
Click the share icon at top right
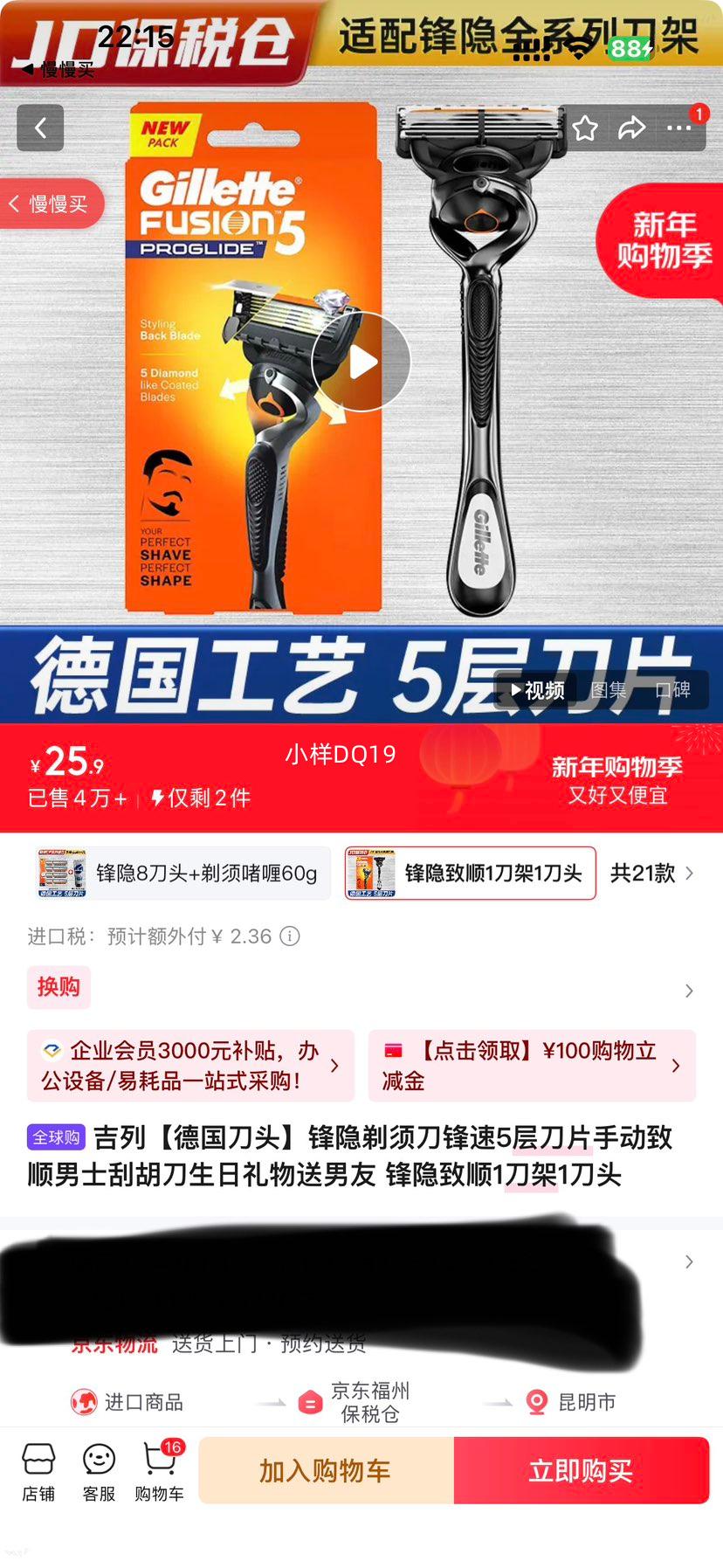pos(631,128)
